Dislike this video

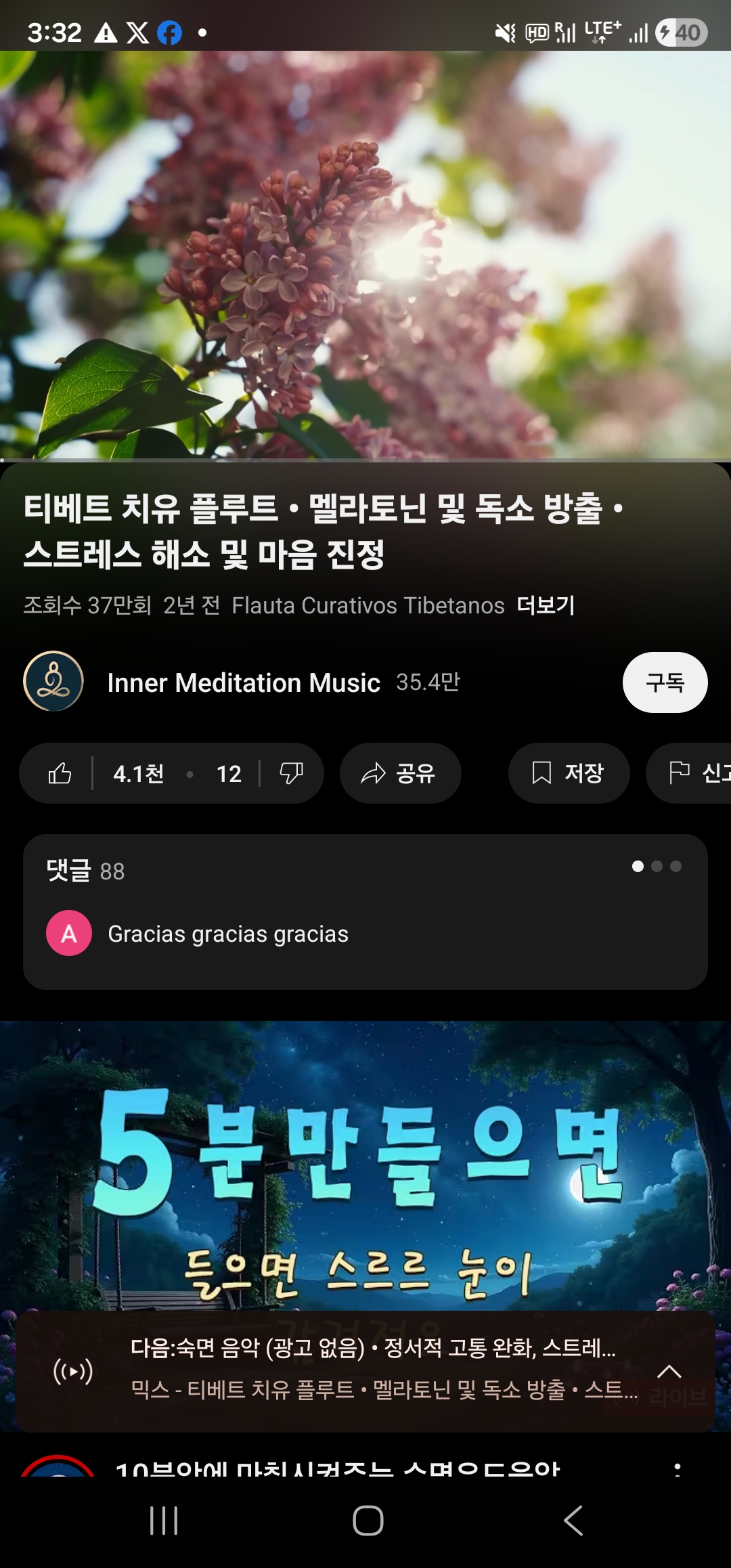[x=291, y=773]
